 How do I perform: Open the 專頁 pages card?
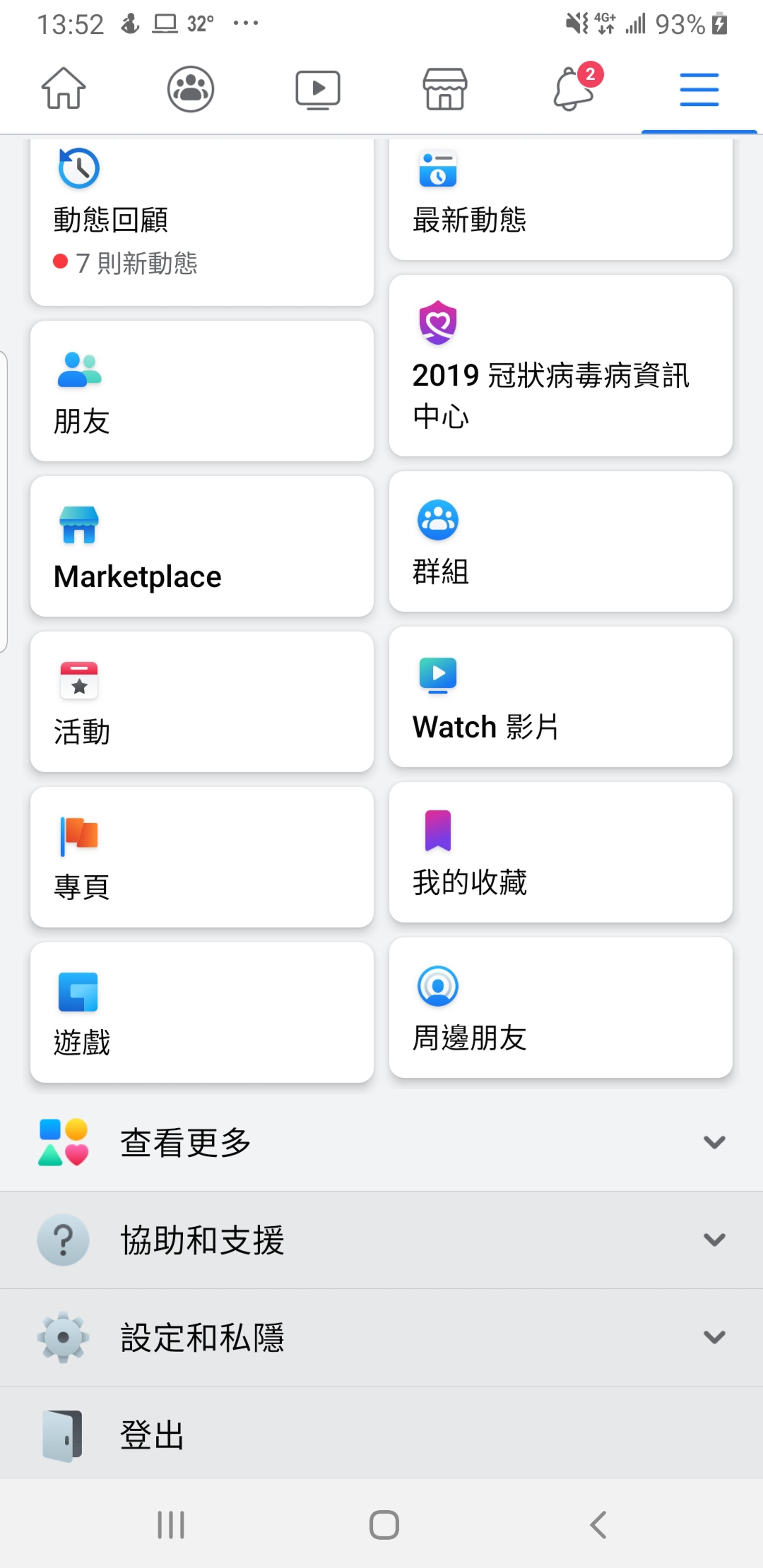(201, 857)
